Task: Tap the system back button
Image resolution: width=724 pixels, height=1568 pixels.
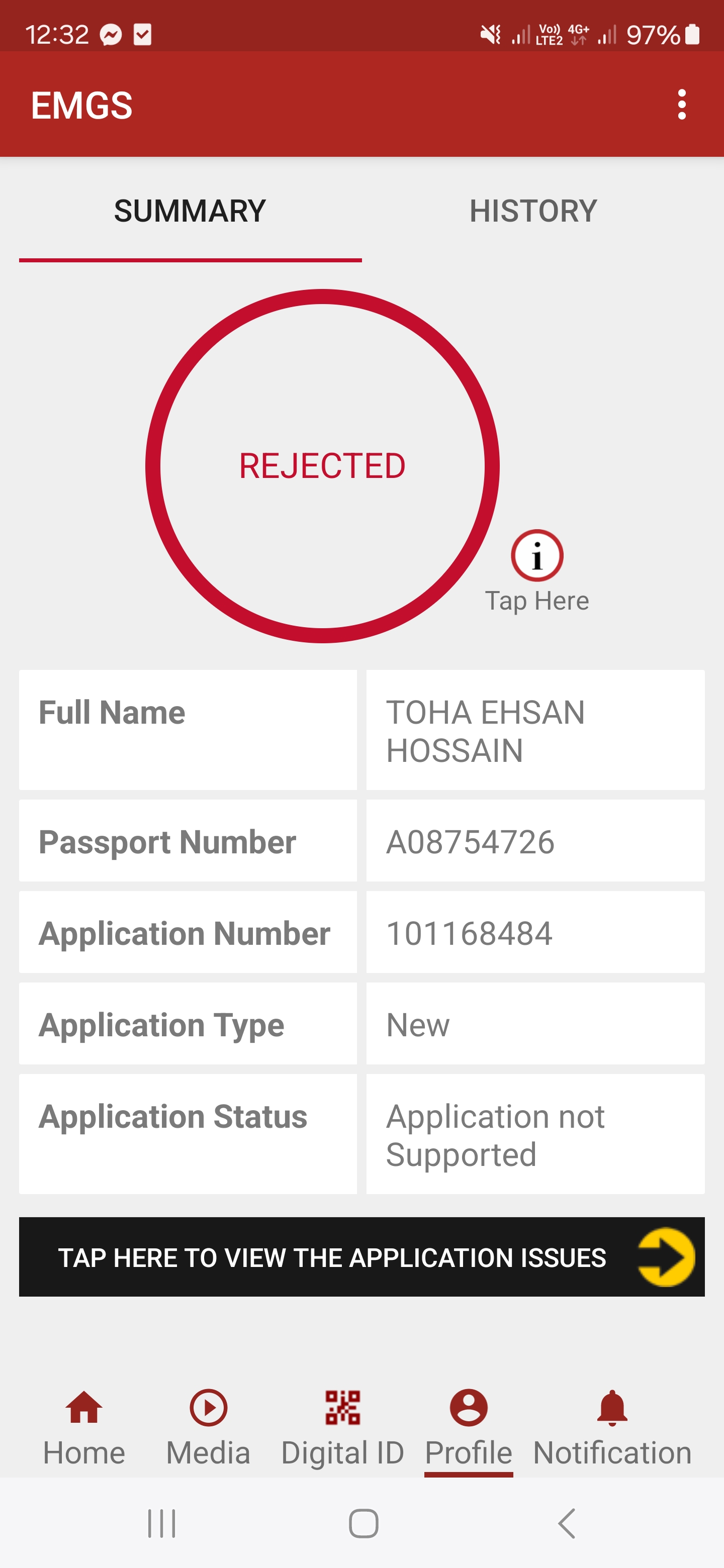Action: click(566, 1524)
